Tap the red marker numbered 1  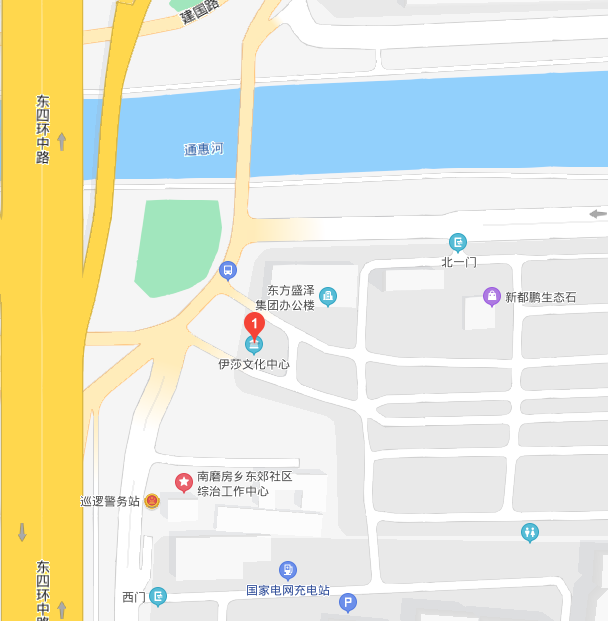pos(255,324)
